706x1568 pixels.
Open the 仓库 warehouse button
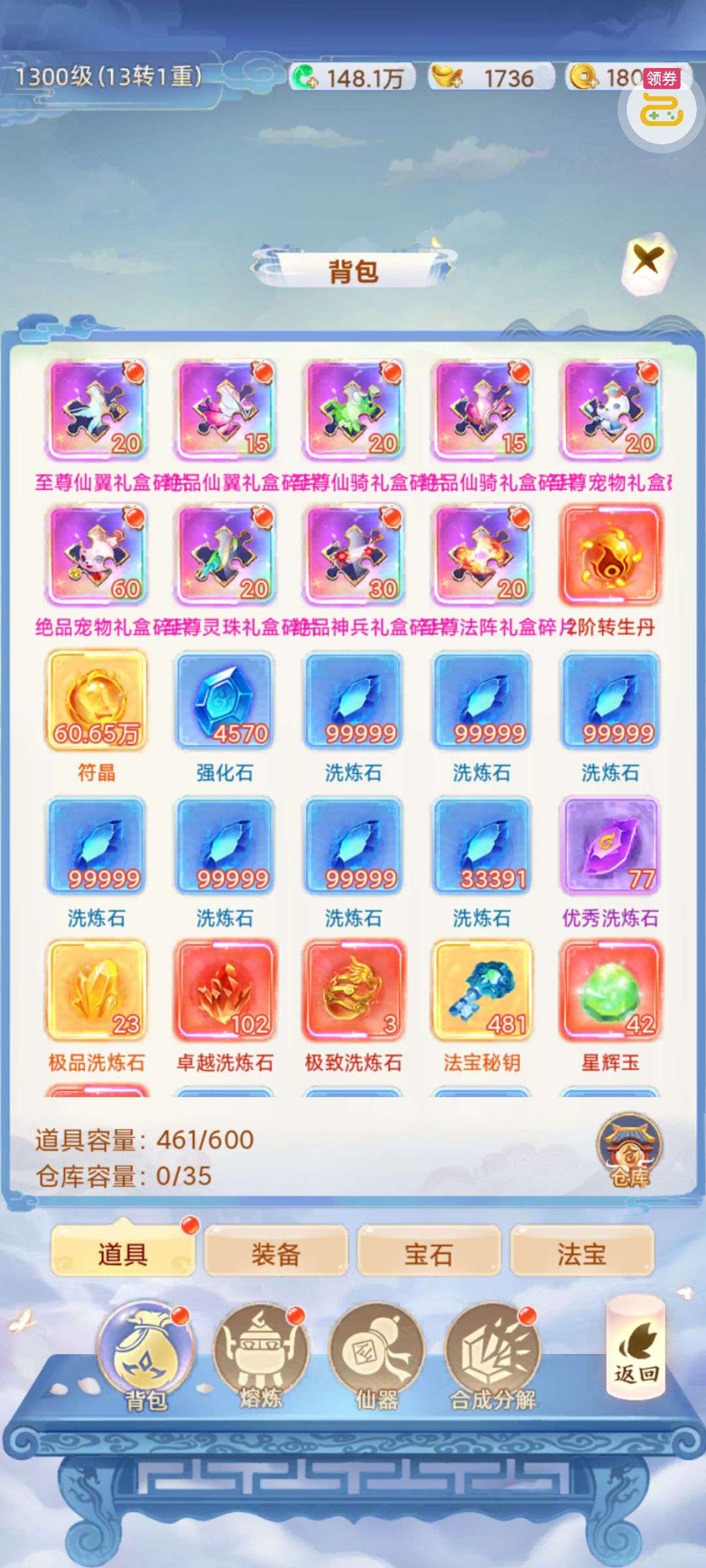[x=629, y=1151]
